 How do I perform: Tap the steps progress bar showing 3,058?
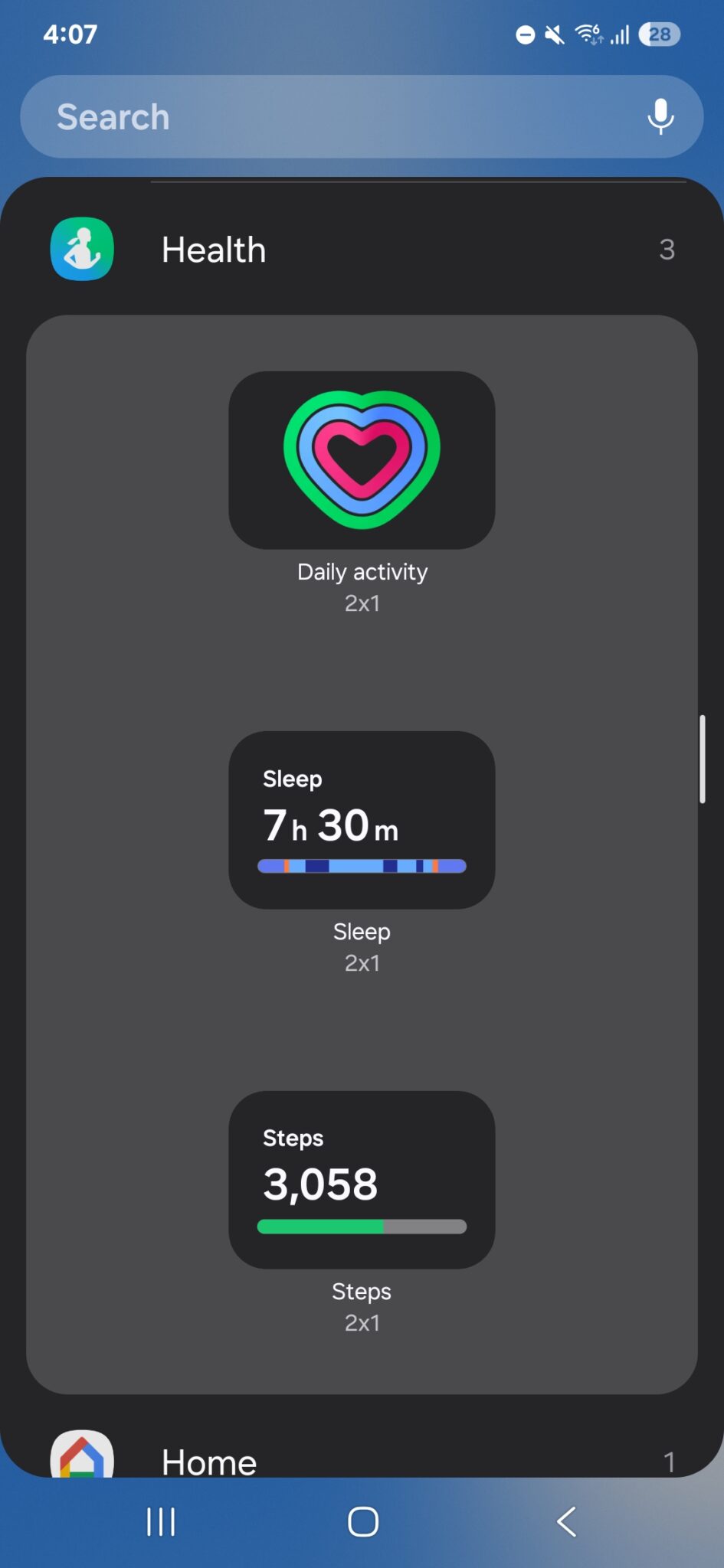pos(361,1227)
